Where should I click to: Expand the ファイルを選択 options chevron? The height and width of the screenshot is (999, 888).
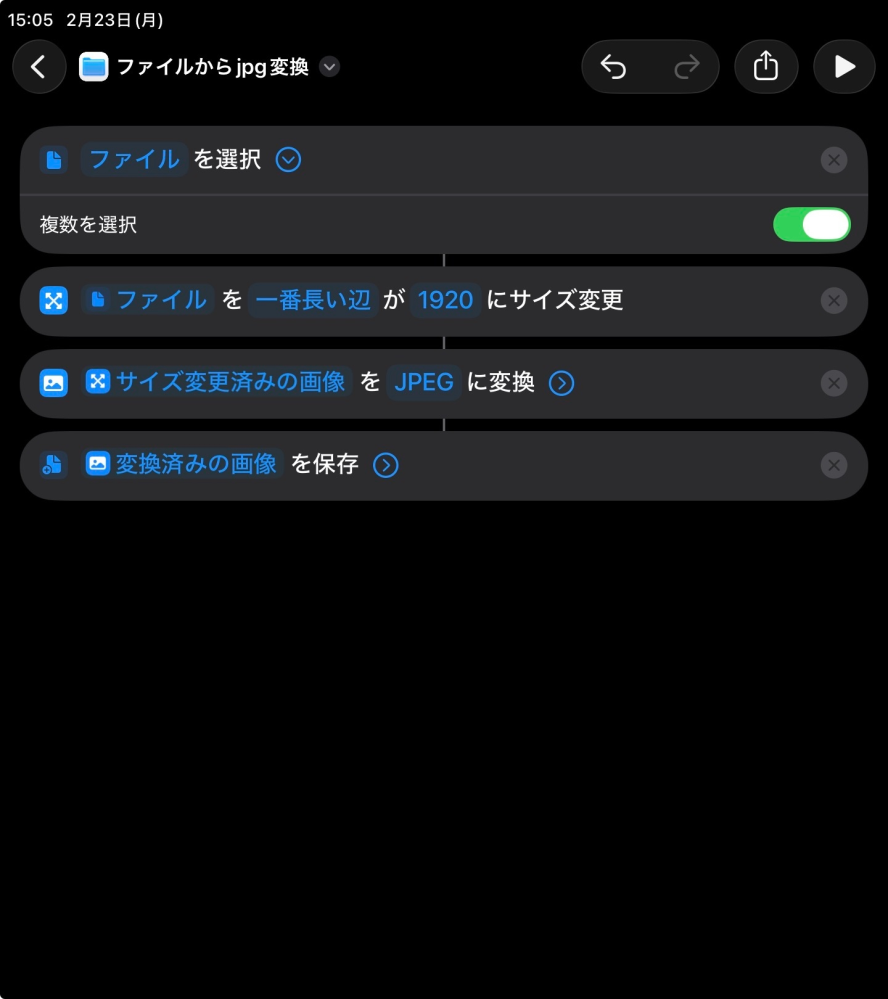tap(288, 160)
